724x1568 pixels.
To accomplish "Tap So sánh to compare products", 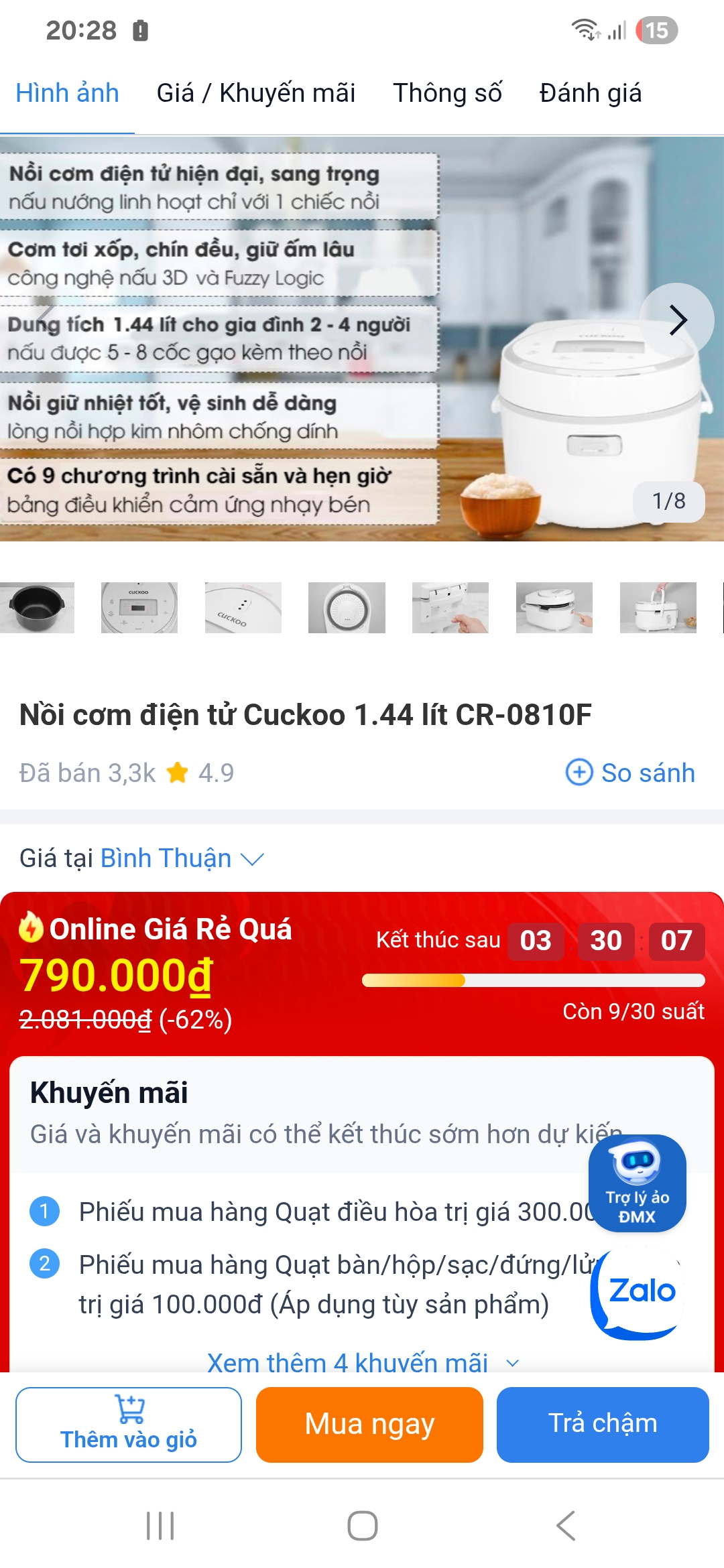I will 631,773.
